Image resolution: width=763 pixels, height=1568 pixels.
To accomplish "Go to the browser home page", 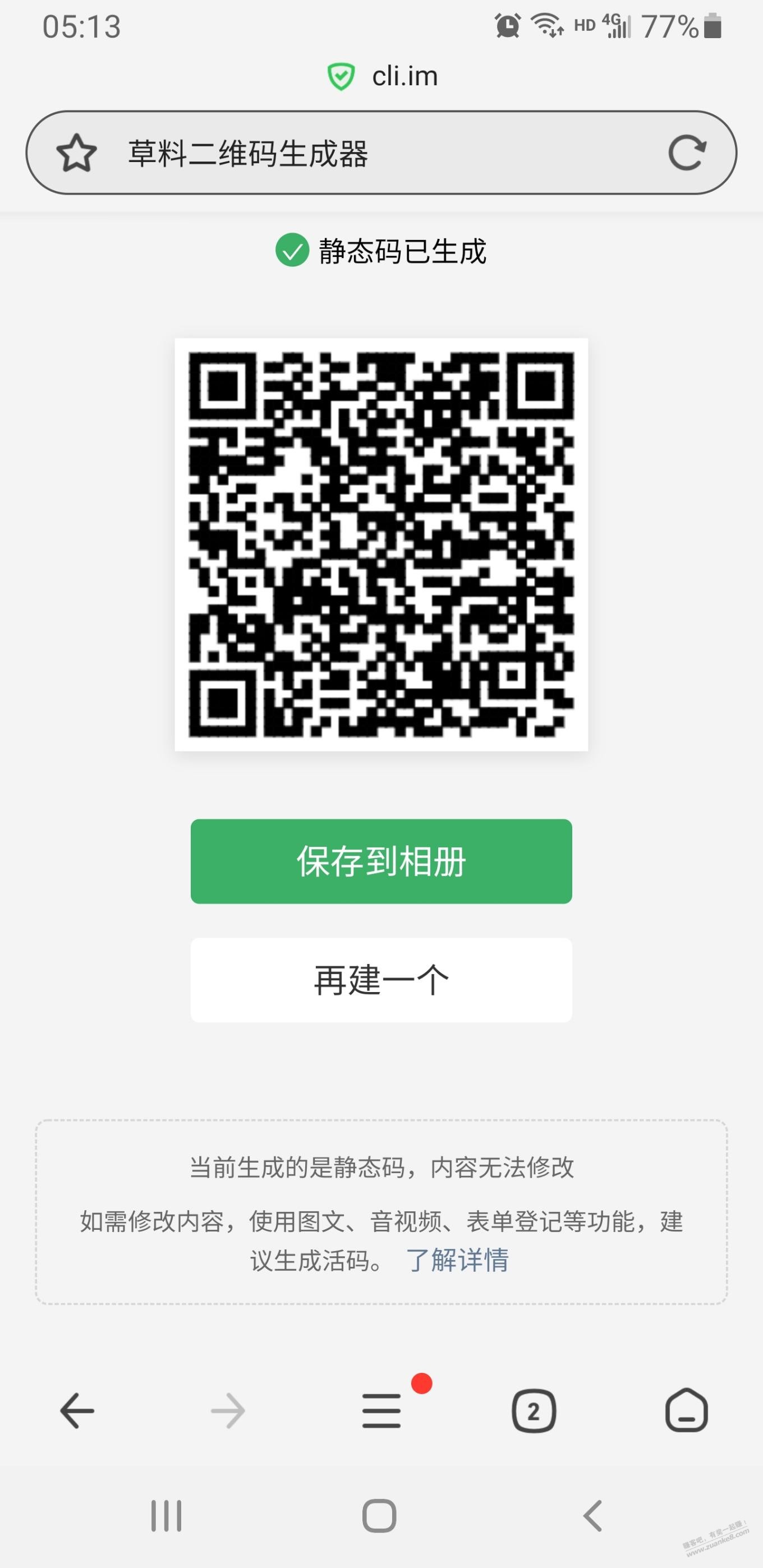I will (686, 1411).
